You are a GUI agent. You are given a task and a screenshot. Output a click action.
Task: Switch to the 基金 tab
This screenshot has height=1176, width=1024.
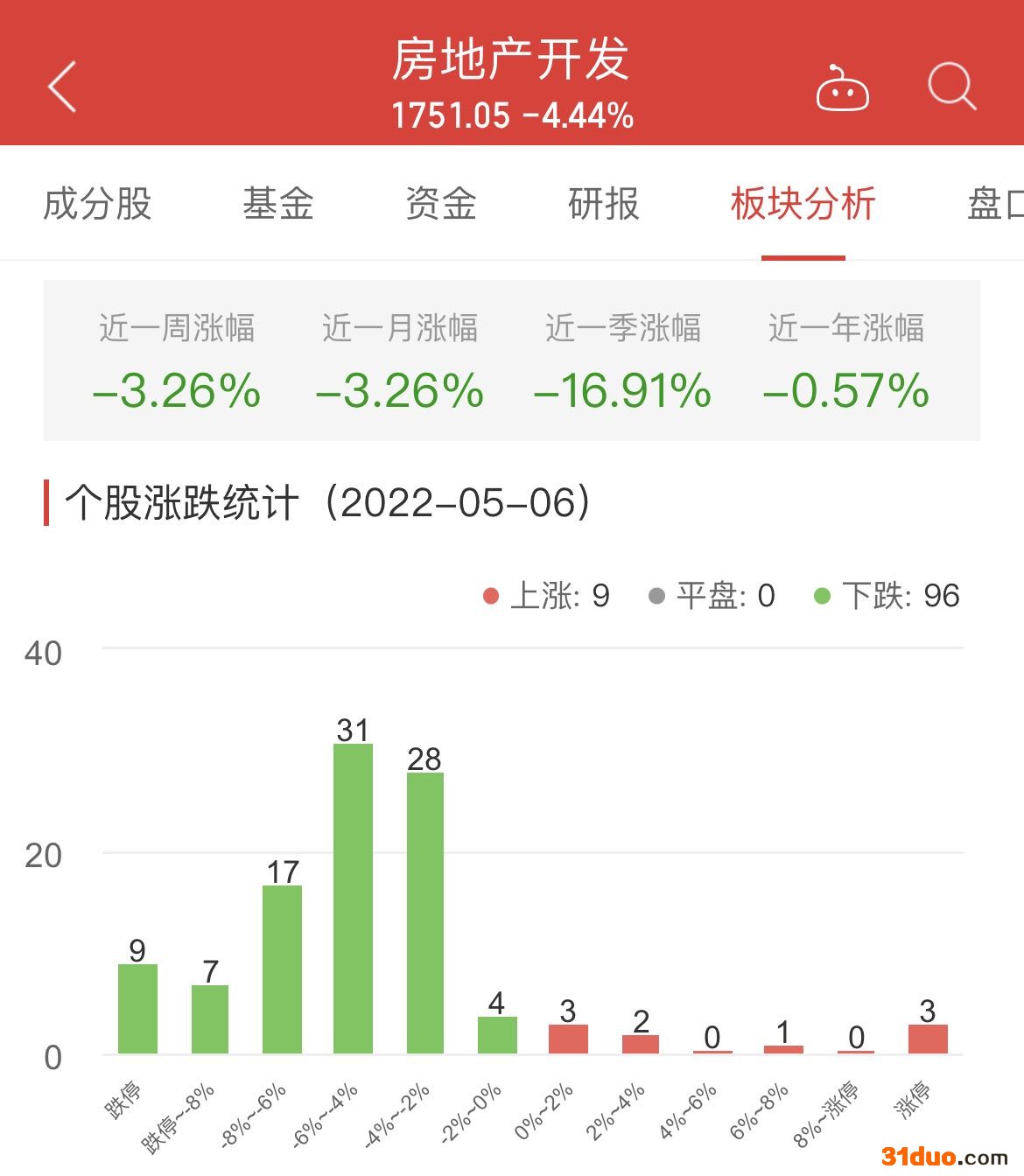(277, 204)
